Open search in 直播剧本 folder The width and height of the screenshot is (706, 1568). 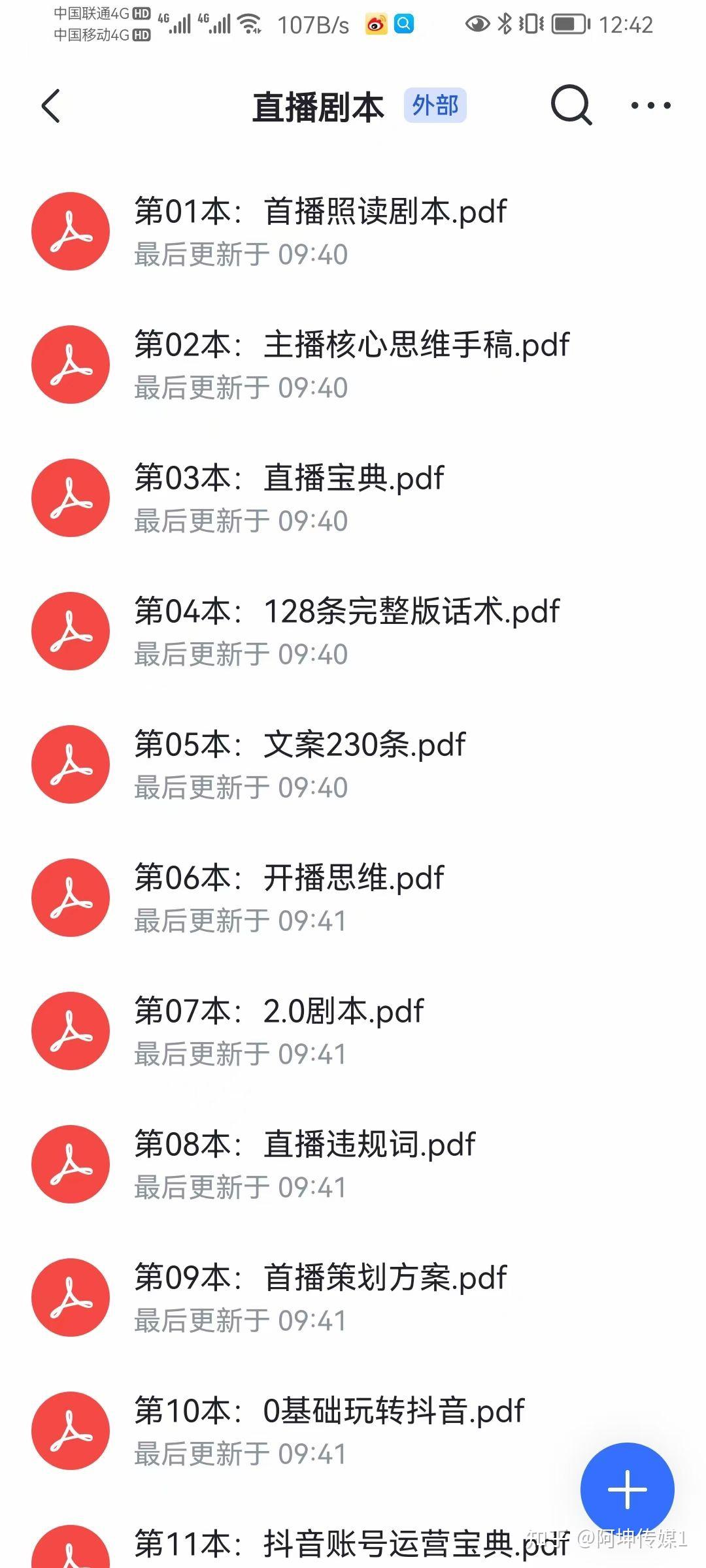[571, 105]
